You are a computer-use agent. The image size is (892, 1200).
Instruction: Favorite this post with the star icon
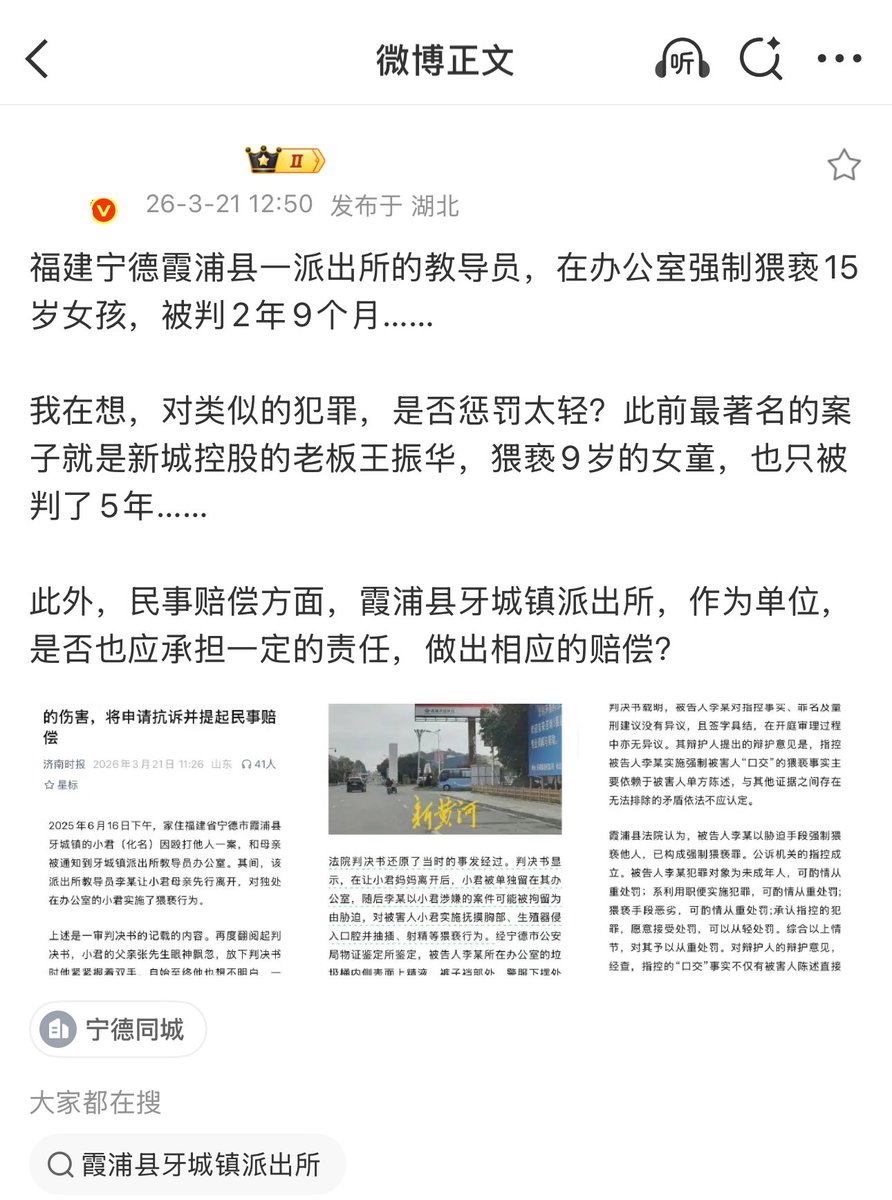(843, 165)
